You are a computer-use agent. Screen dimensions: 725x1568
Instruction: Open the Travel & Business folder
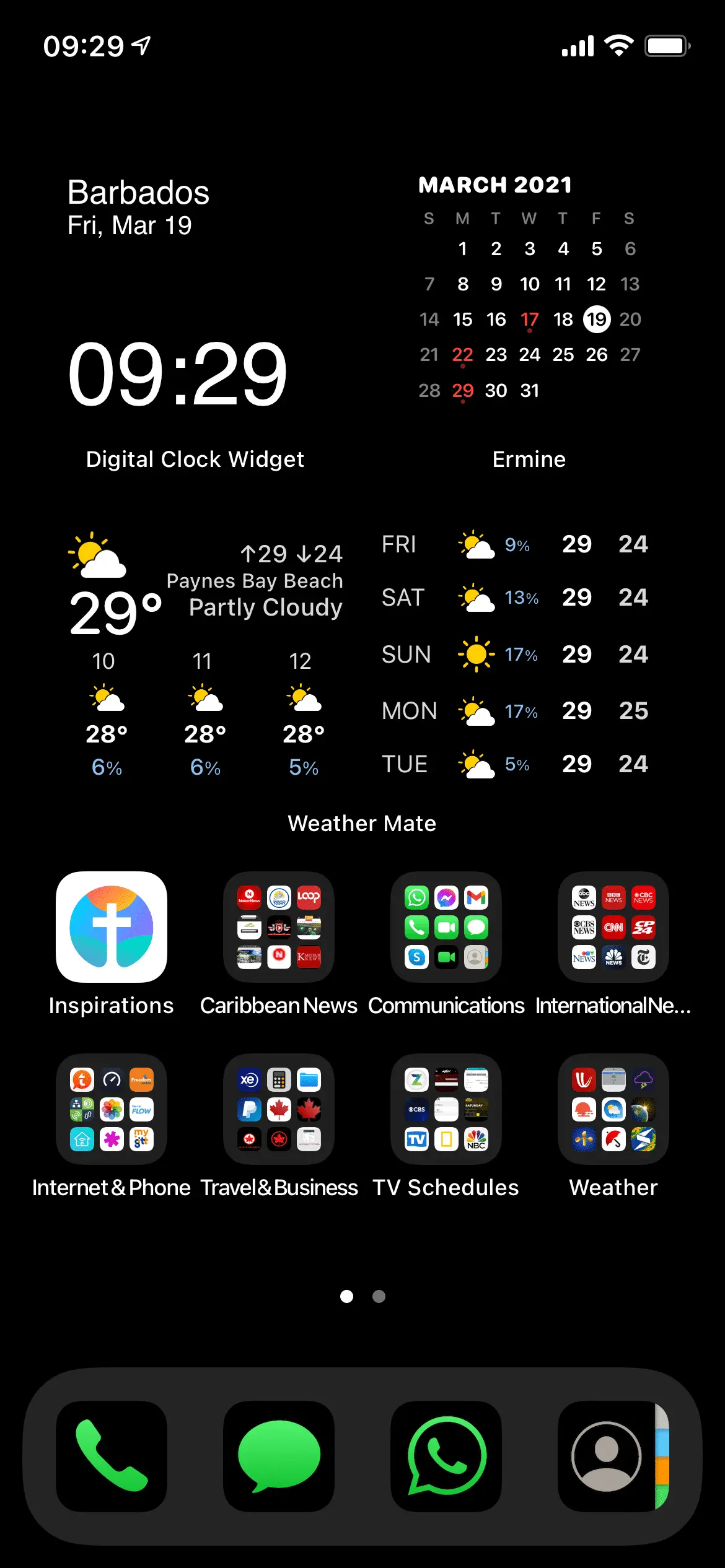coord(279,1109)
